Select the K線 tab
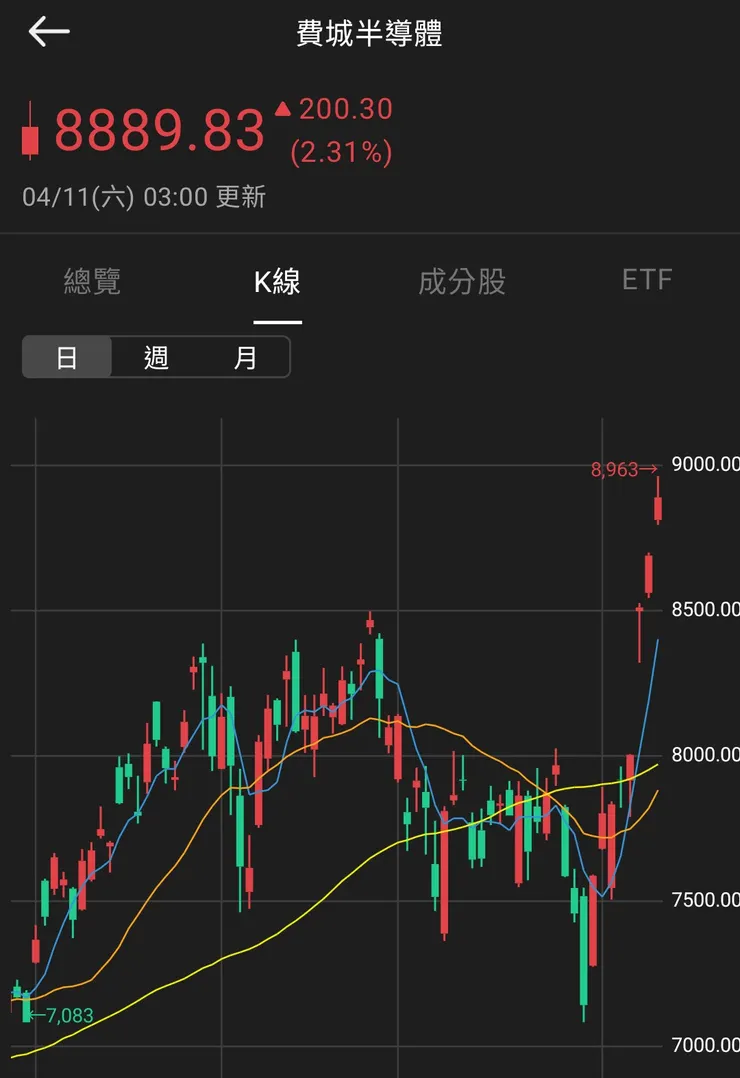 point(277,282)
